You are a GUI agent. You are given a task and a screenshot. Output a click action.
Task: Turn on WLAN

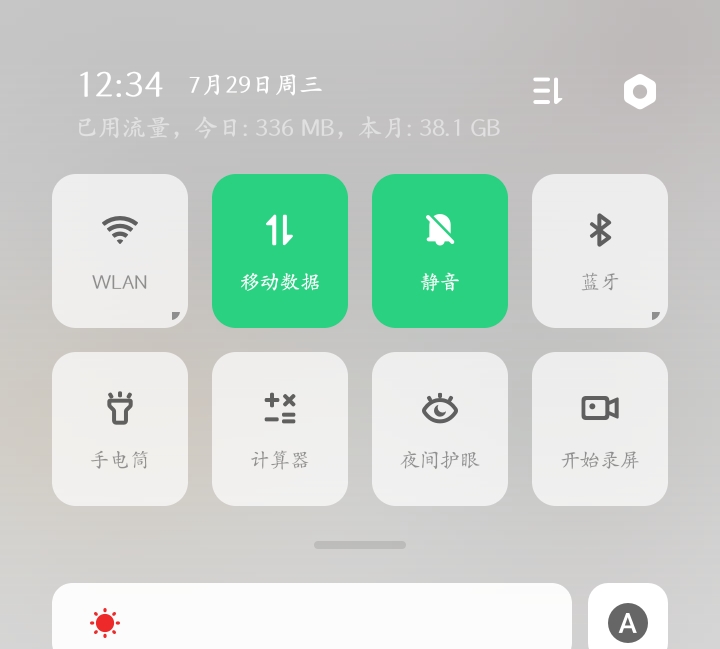point(120,250)
